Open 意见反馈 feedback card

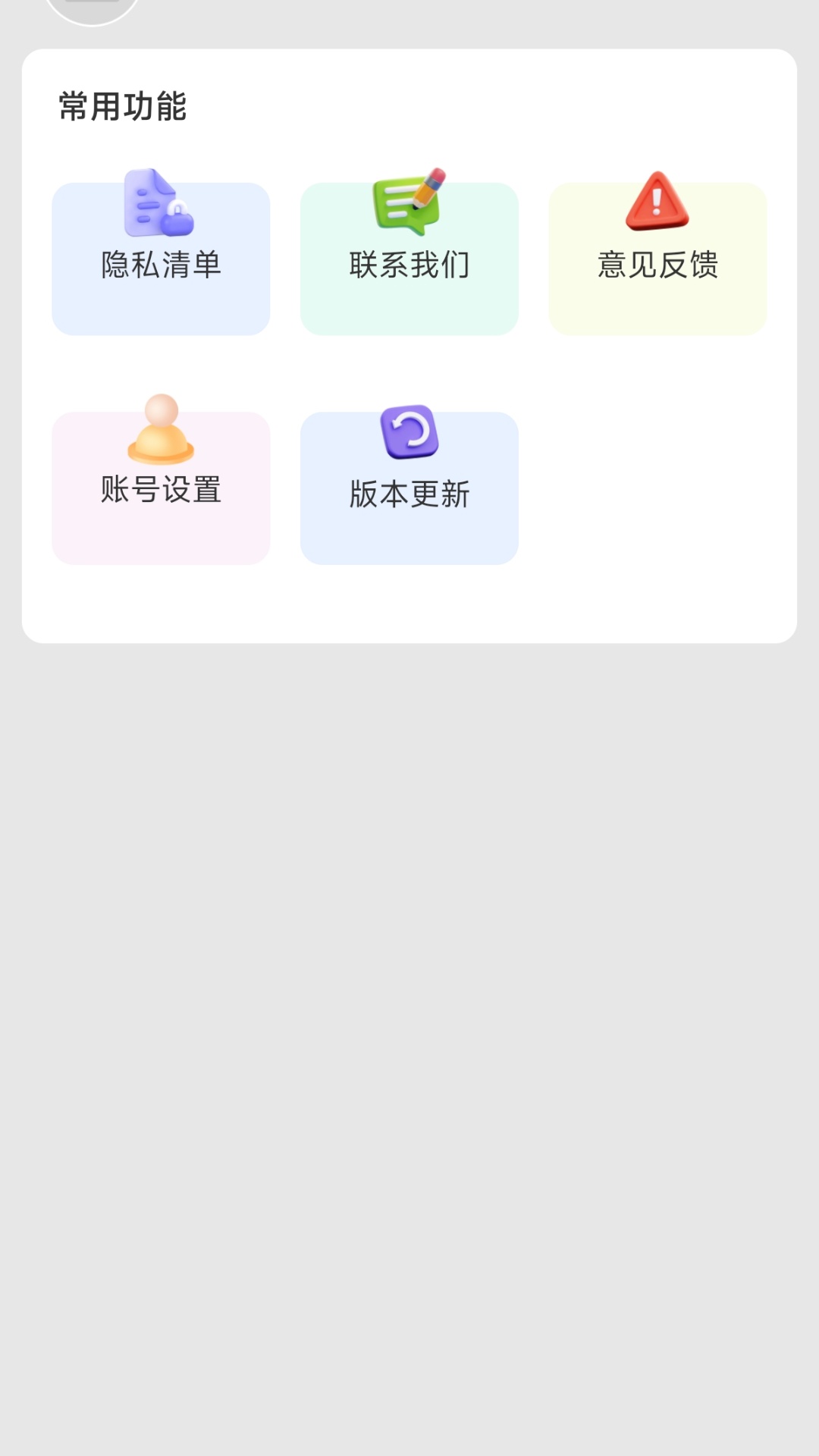pyautogui.click(x=657, y=259)
